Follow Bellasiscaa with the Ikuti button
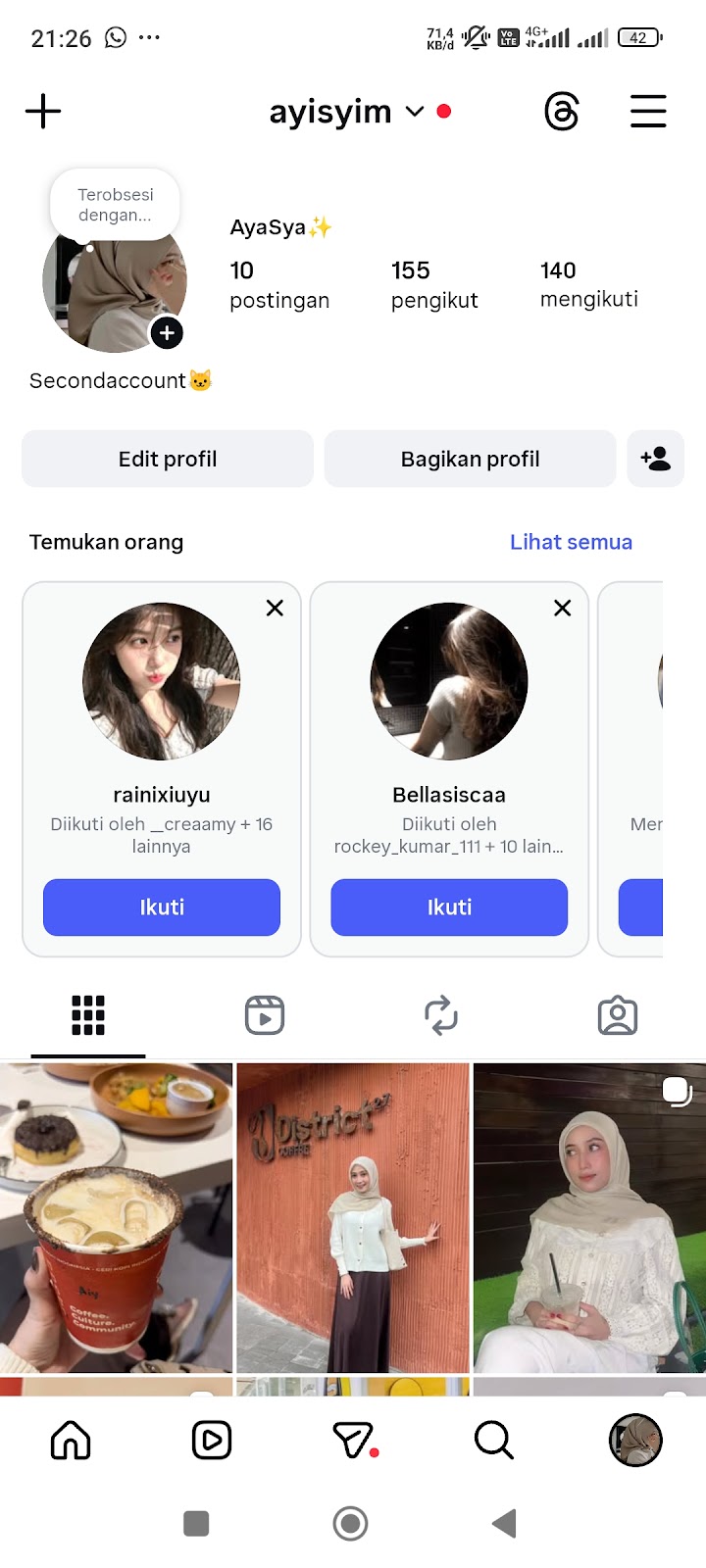Image resolution: width=706 pixels, height=1568 pixels. [x=449, y=907]
